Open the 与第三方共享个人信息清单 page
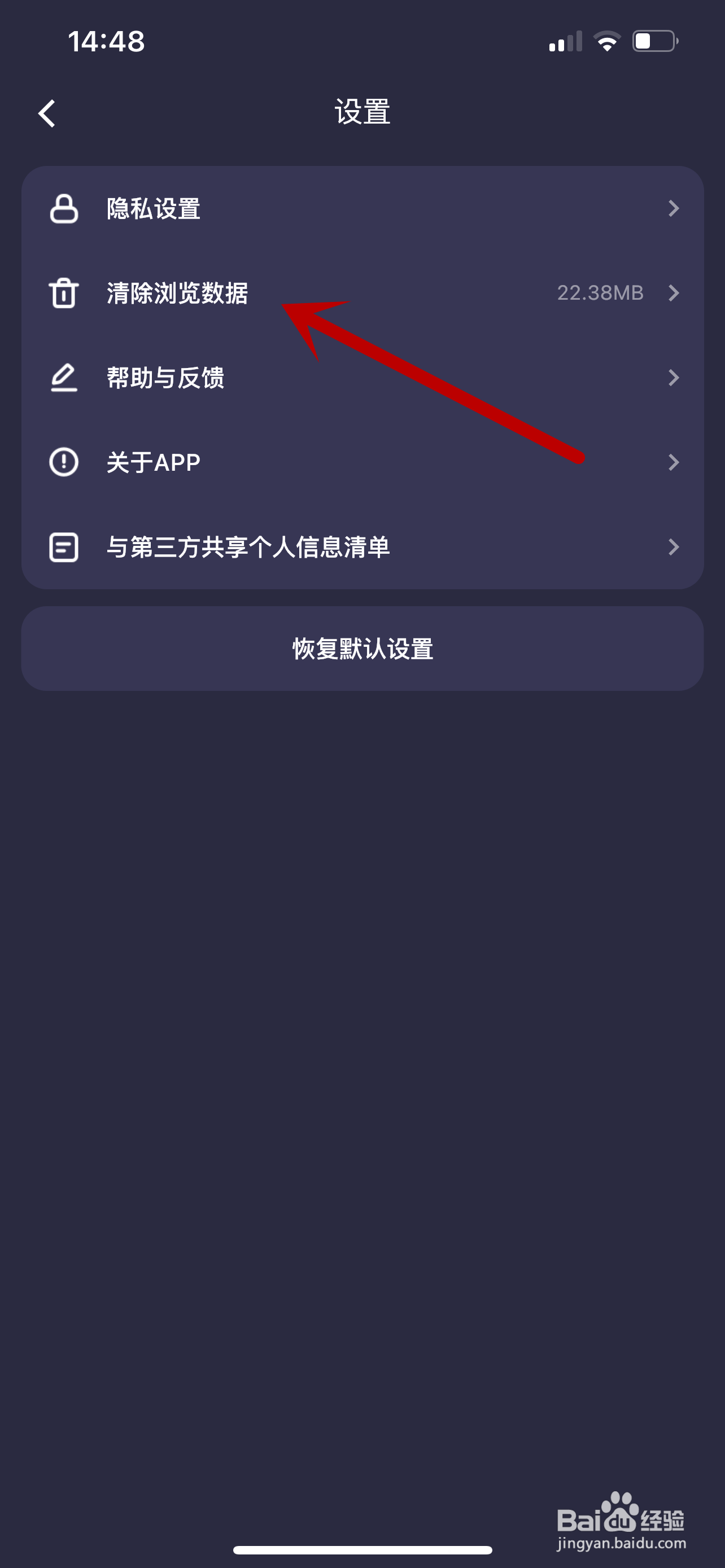The height and width of the screenshot is (1568, 725). click(x=675, y=546)
